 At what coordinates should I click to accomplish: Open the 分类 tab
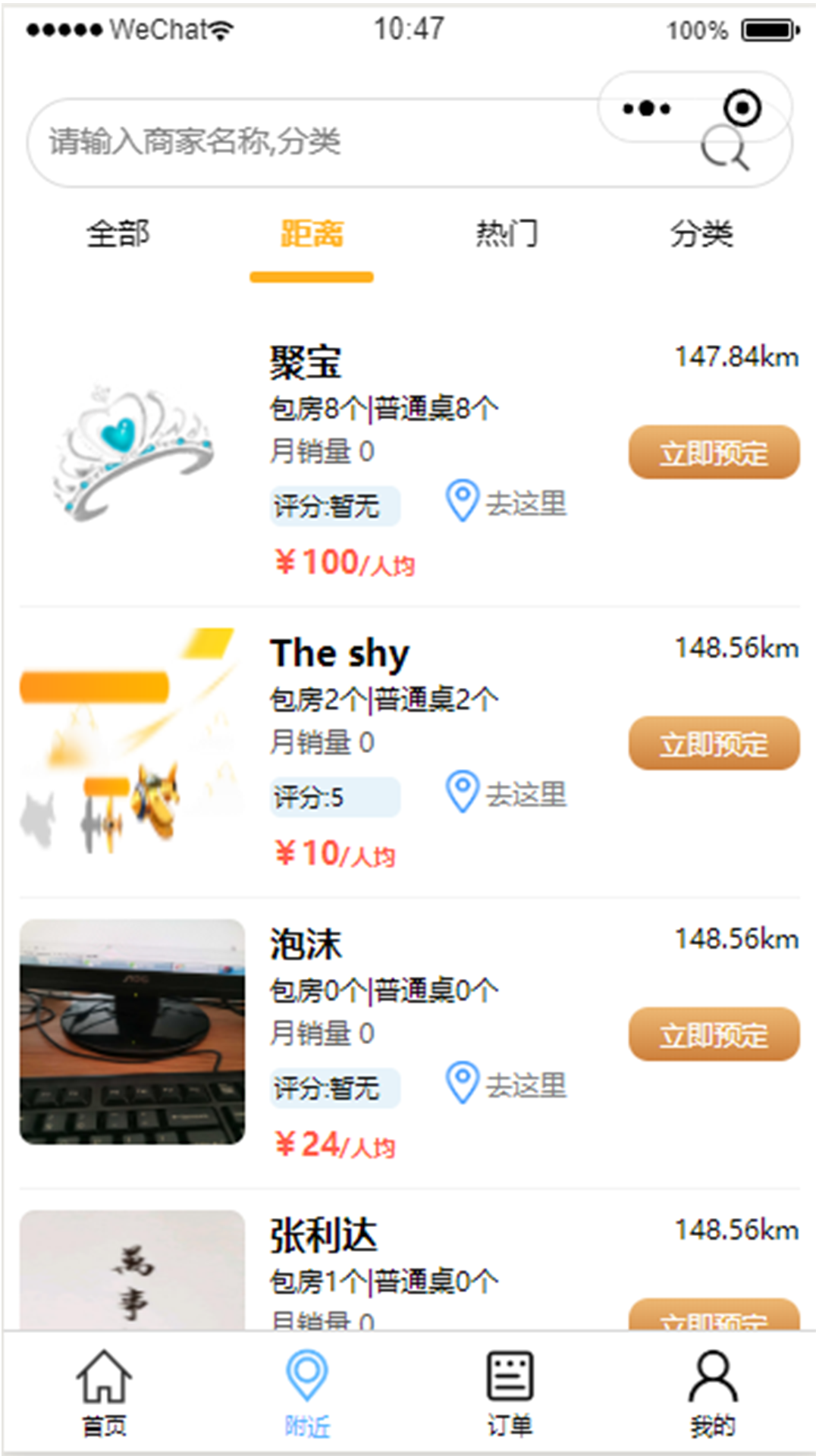701,234
